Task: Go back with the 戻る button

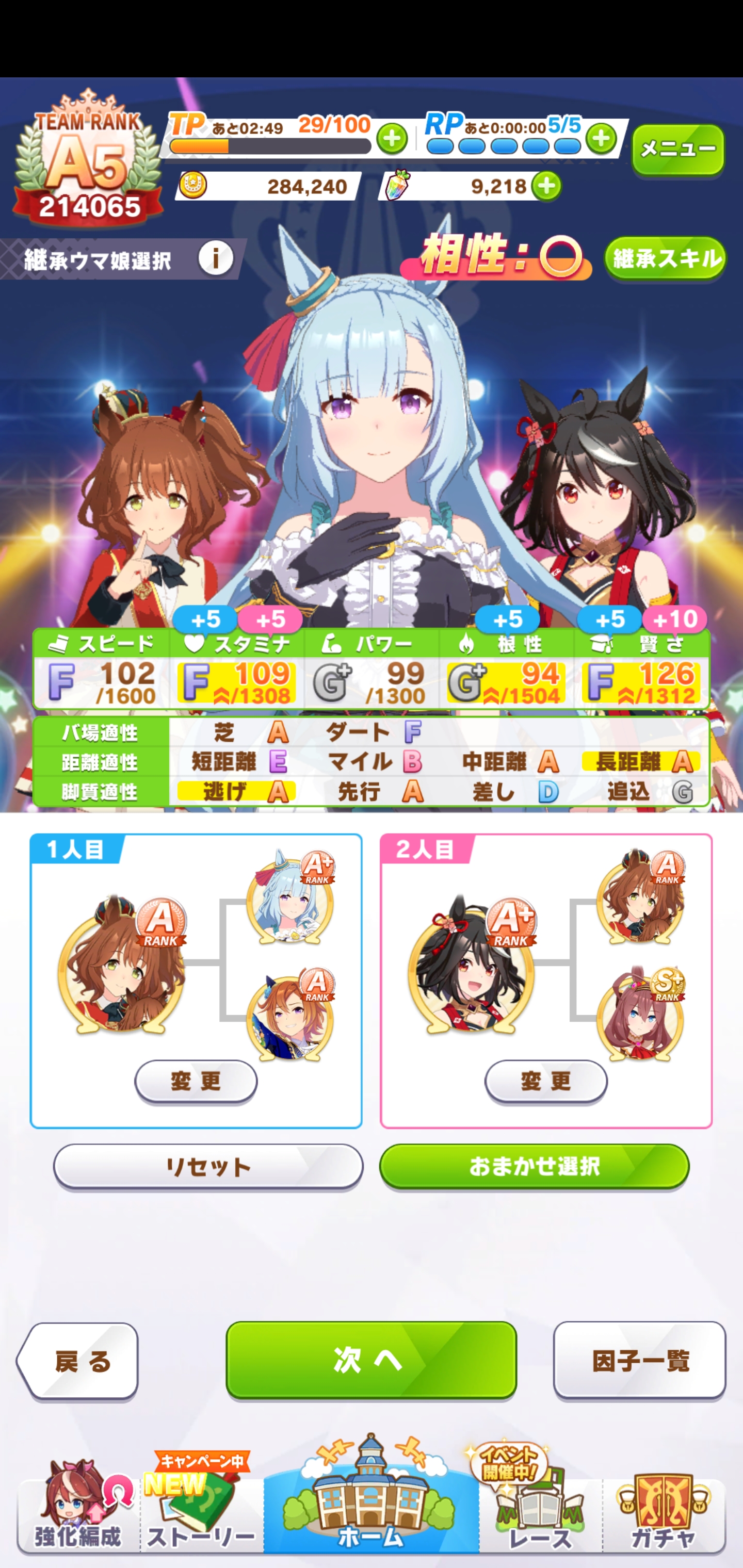Action: point(79,1361)
